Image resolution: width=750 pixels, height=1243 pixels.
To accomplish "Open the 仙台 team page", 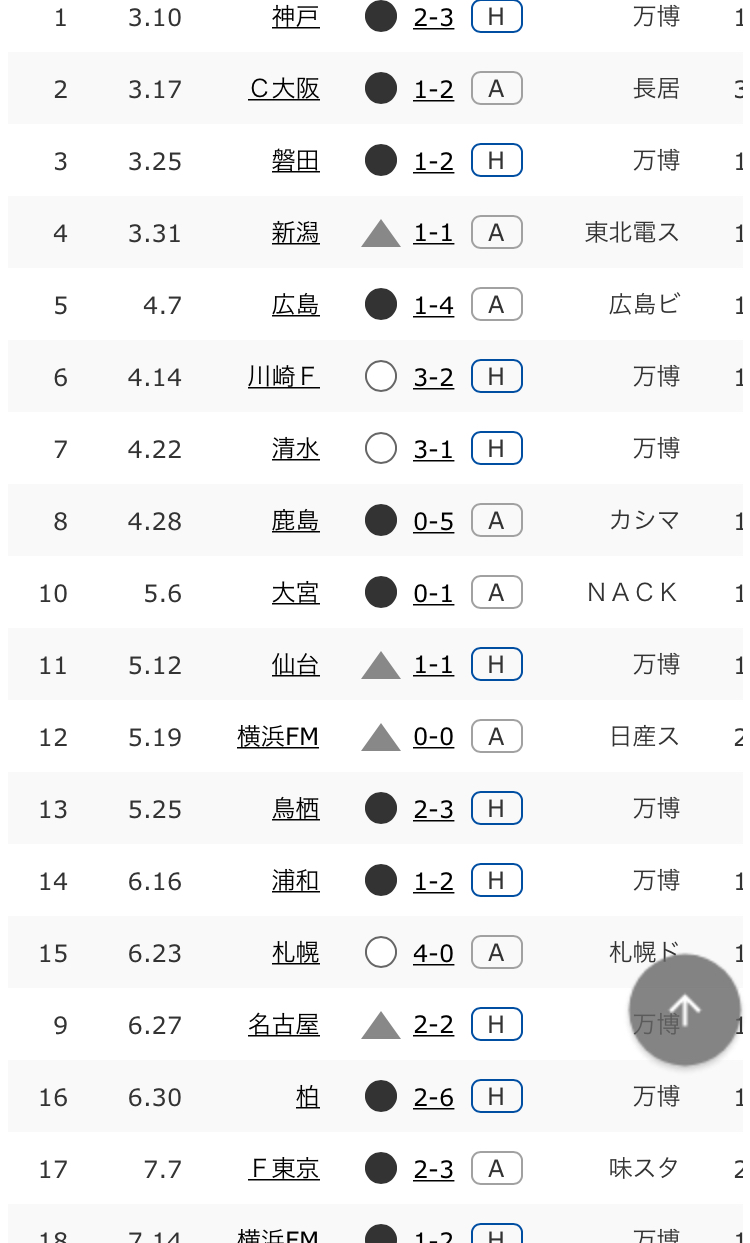I will point(295,665).
